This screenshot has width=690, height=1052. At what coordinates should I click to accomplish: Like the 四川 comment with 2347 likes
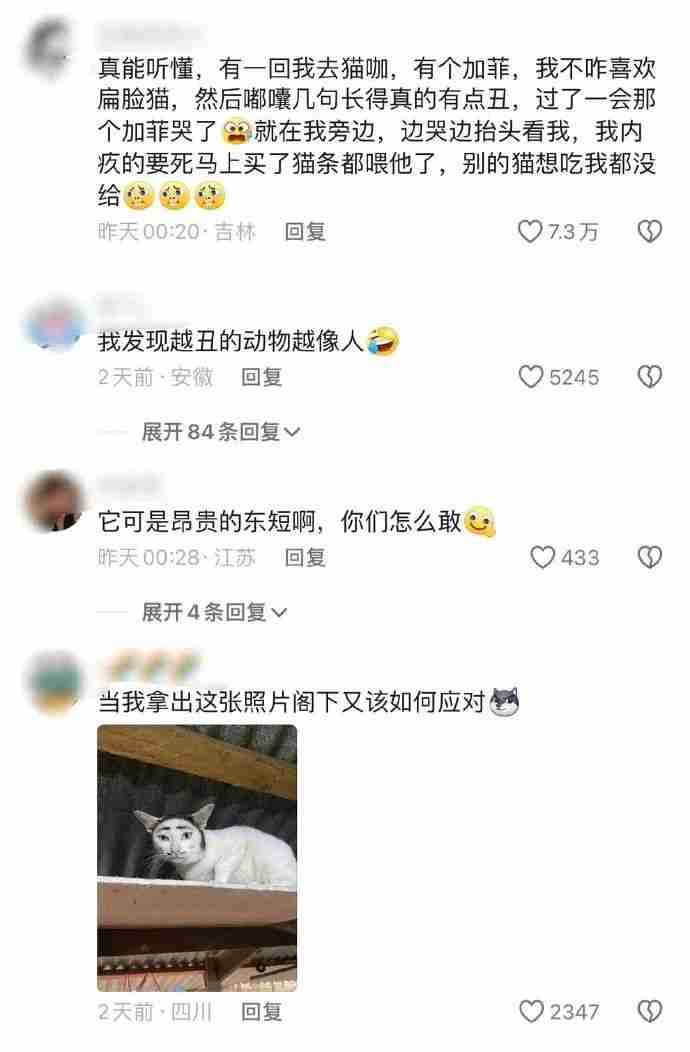[531, 1012]
